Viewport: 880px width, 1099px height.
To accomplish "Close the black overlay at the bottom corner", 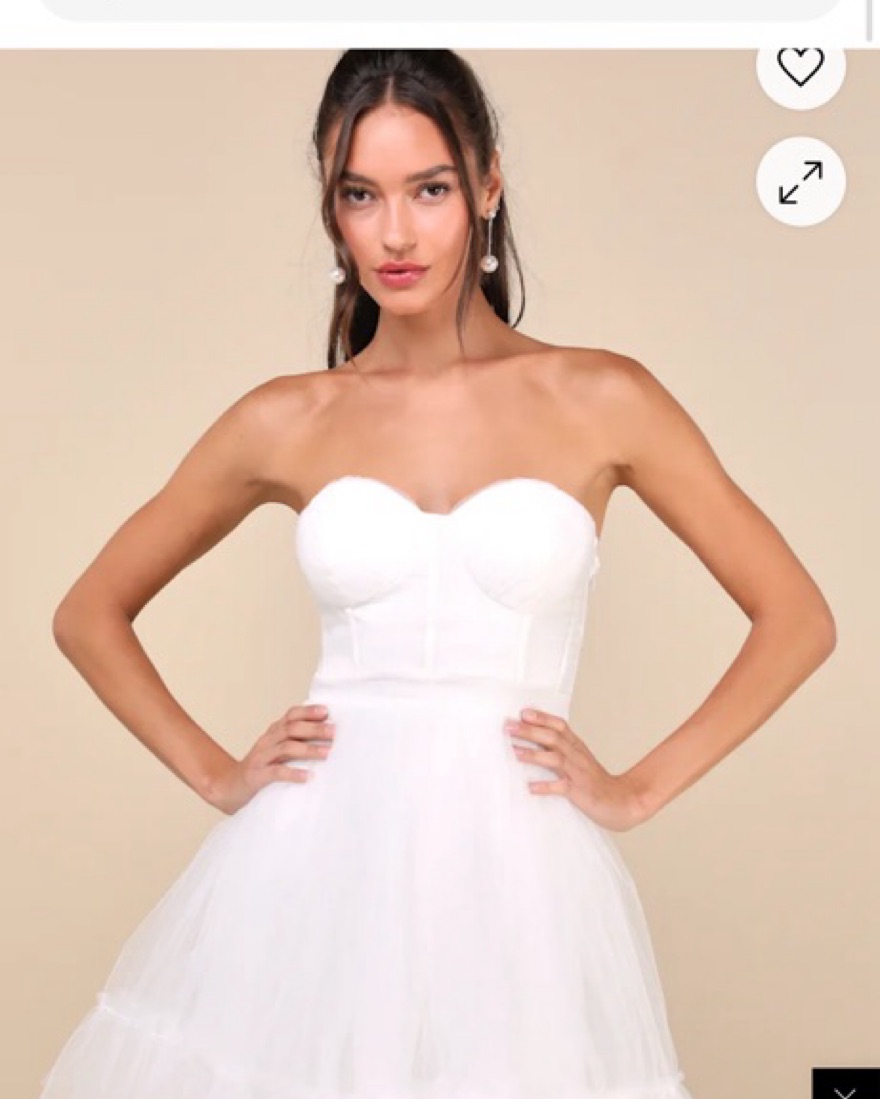I will coord(845,1086).
